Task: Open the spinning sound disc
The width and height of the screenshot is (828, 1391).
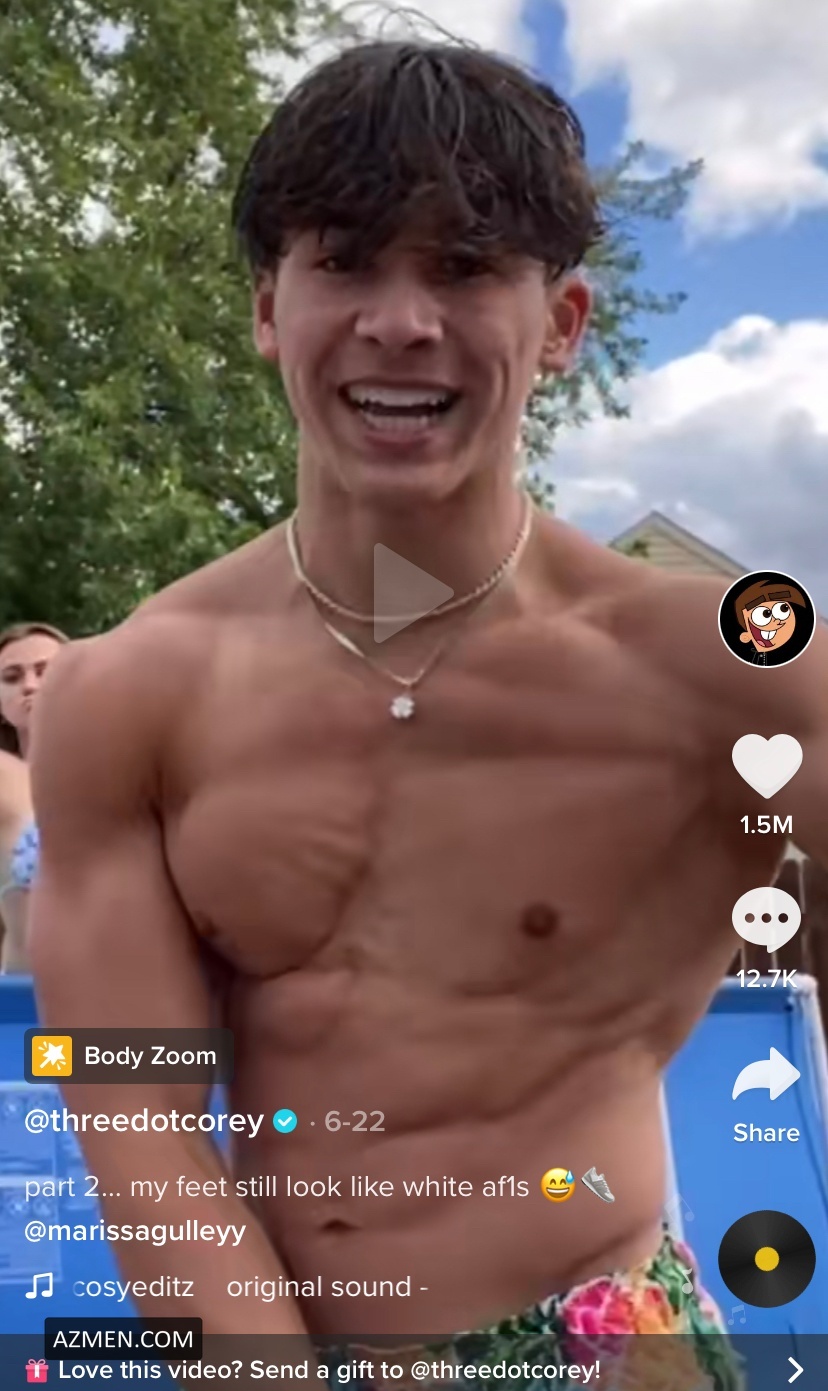Action: click(x=766, y=1258)
